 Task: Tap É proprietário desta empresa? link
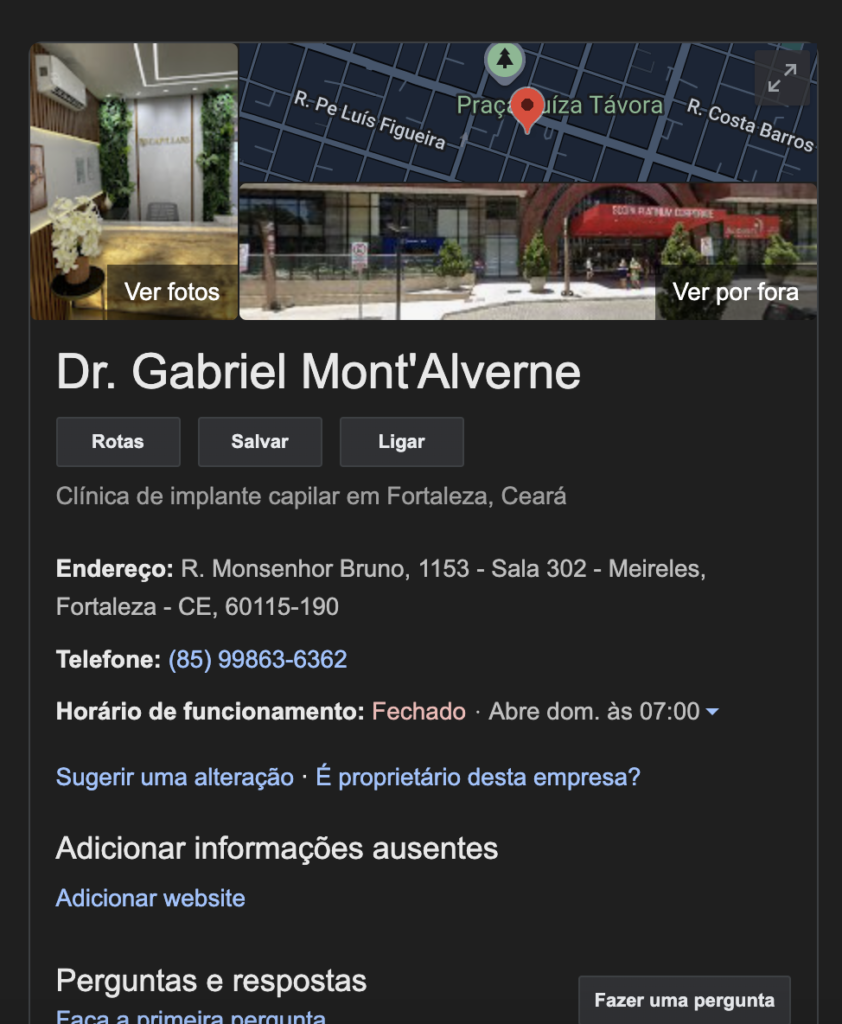pyautogui.click(x=478, y=777)
